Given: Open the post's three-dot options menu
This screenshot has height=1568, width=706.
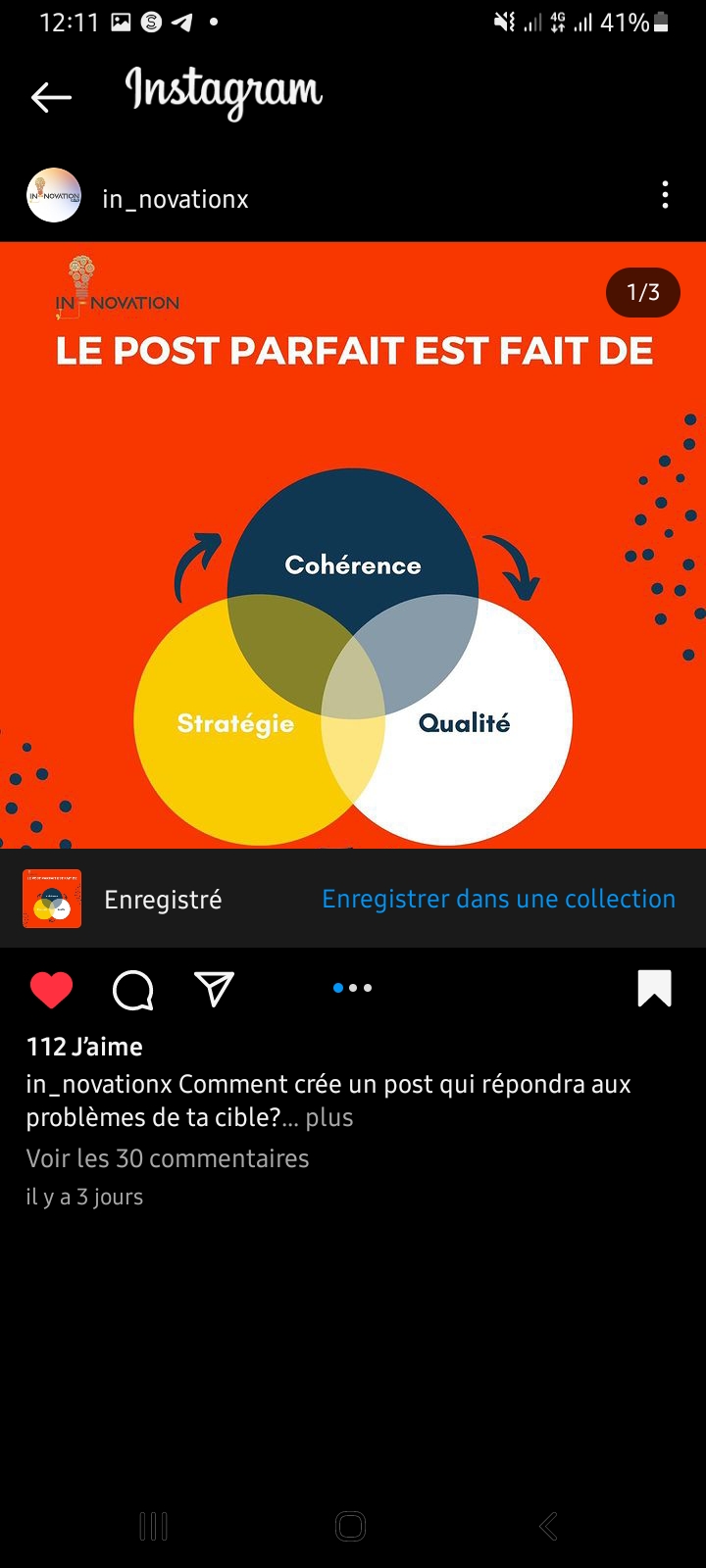Looking at the screenshot, I should tap(665, 195).
